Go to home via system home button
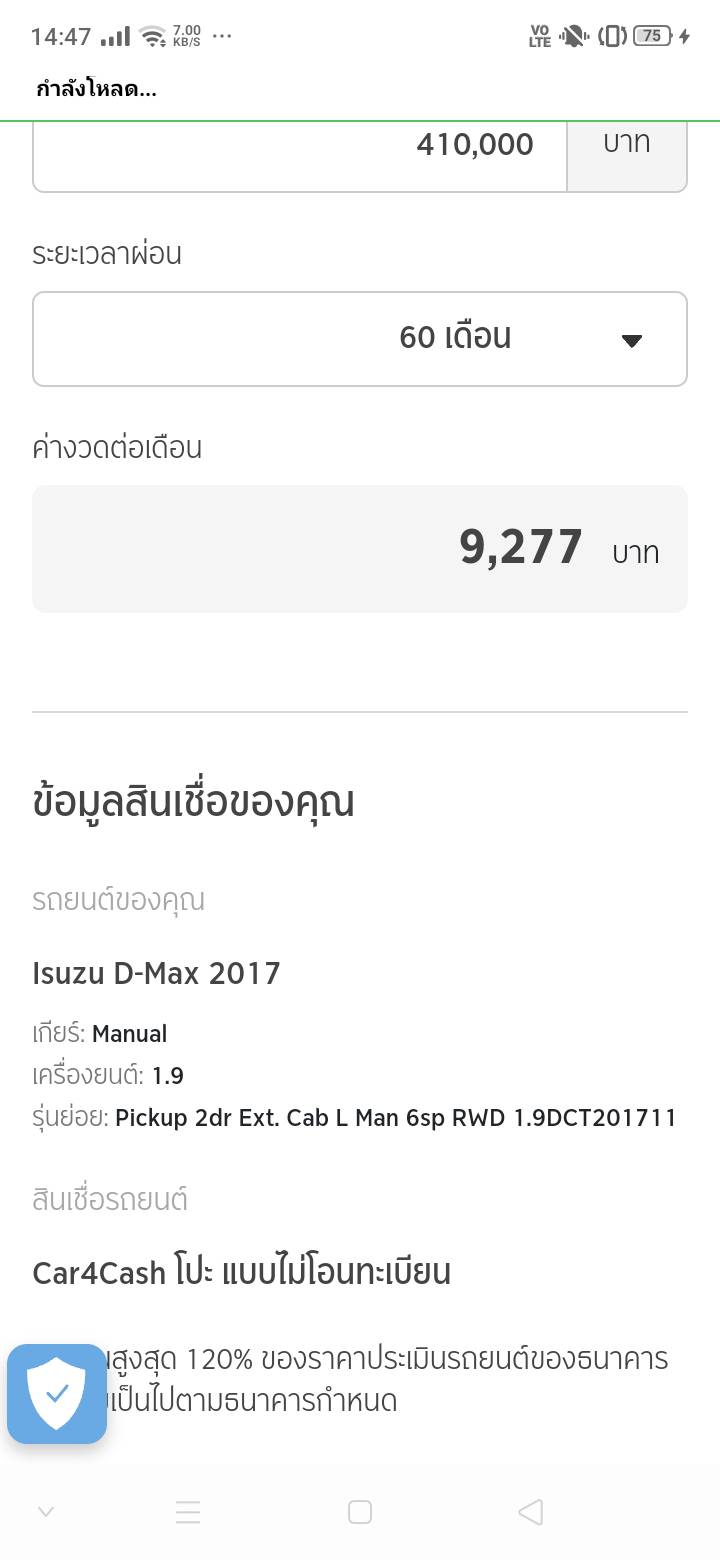Screen dimensions: 720x1560 (360, 1512)
